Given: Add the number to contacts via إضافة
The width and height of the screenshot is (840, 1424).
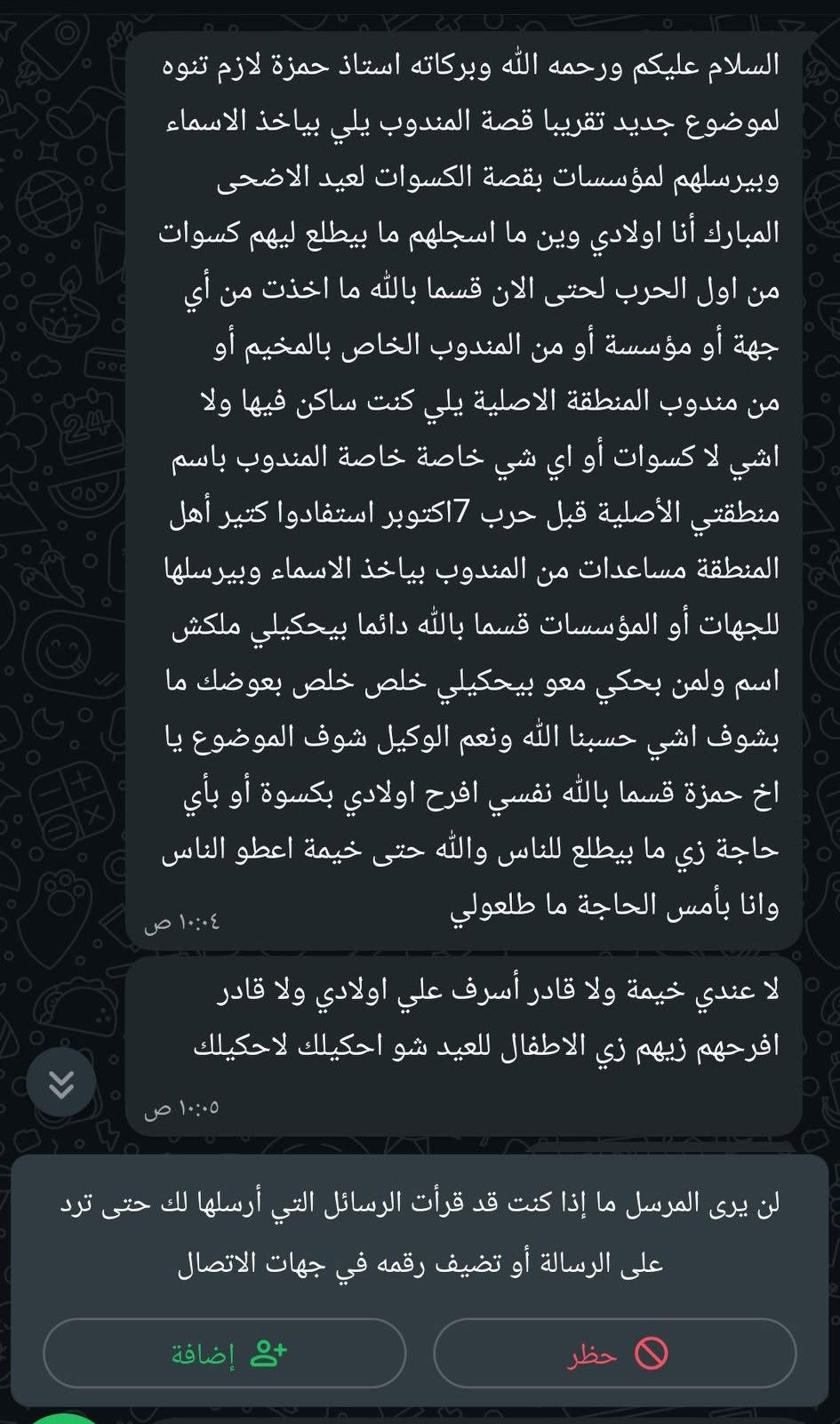Looking at the screenshot, I should point(225,1352).
